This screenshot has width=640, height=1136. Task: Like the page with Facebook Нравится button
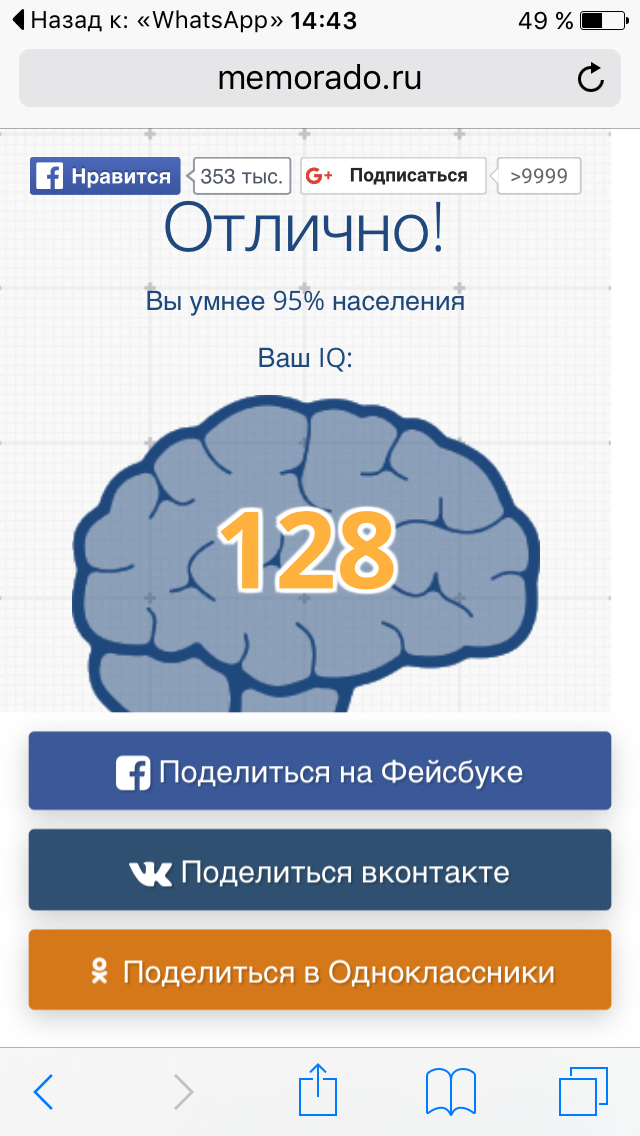click(105, 176)
